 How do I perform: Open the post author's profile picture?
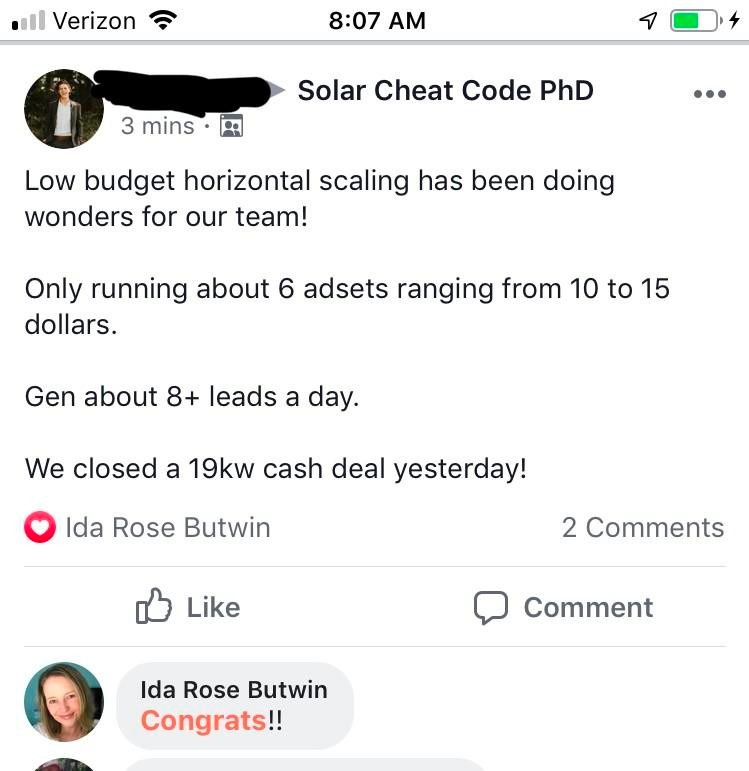click(63, 109)
